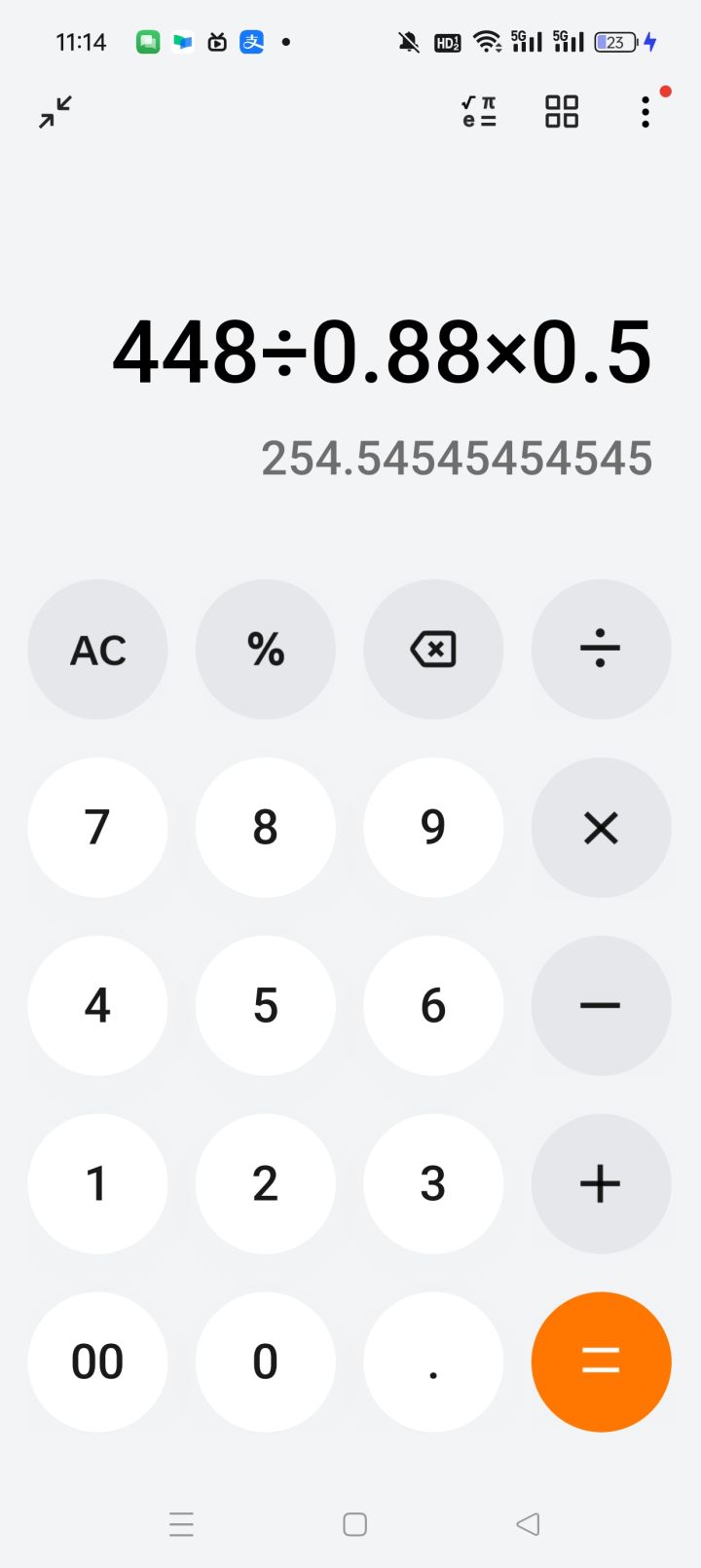Image resolution: width=701 pixels, height=1568 pixels.
Task: Enter the digit 7
Action: tap(97, 828)
